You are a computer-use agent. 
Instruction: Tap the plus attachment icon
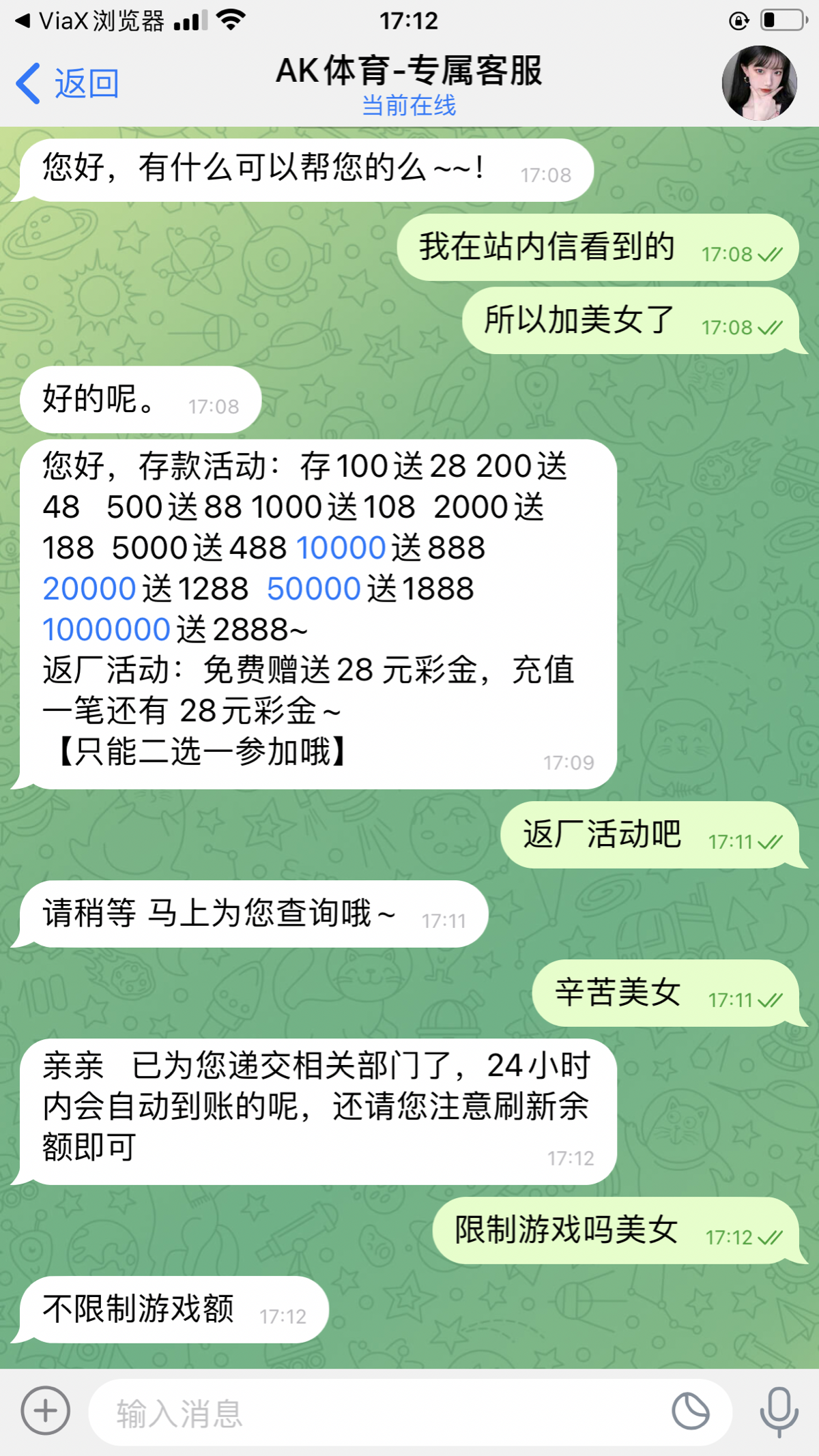coord(45,1410)
